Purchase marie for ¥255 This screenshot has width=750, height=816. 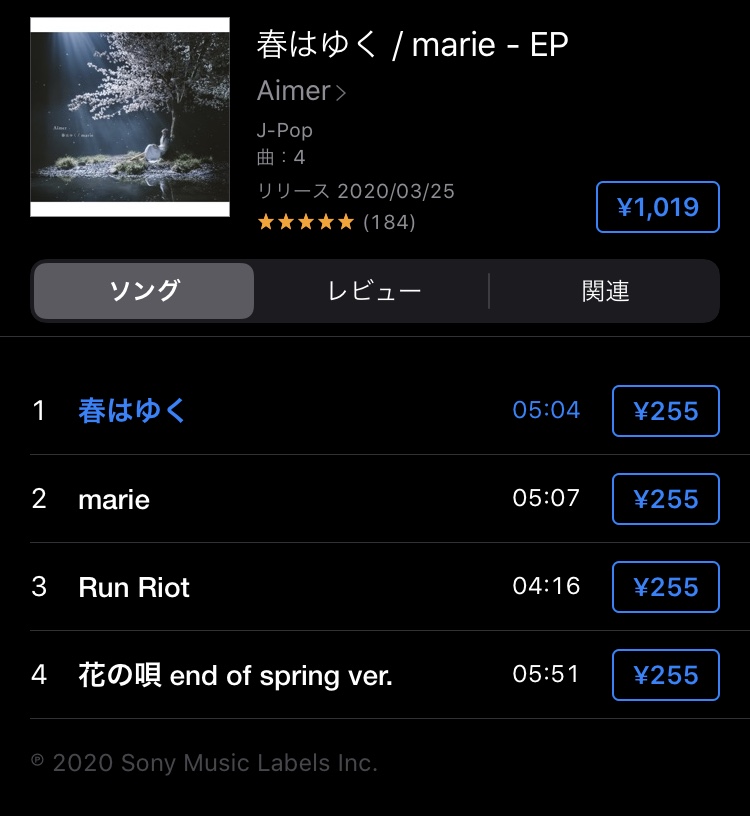pos(665,499)
